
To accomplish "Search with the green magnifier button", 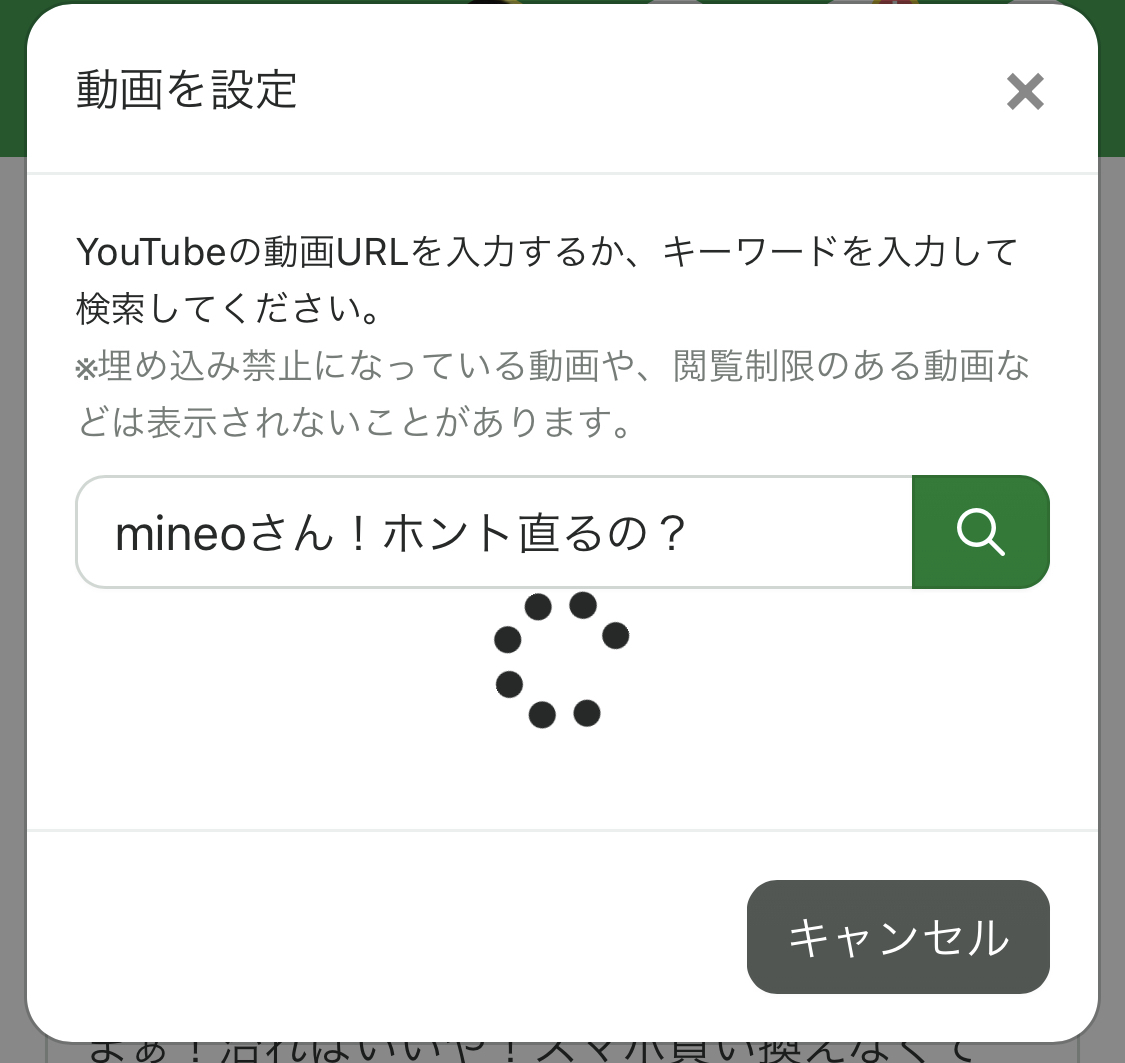I will [x=980, y=532].
